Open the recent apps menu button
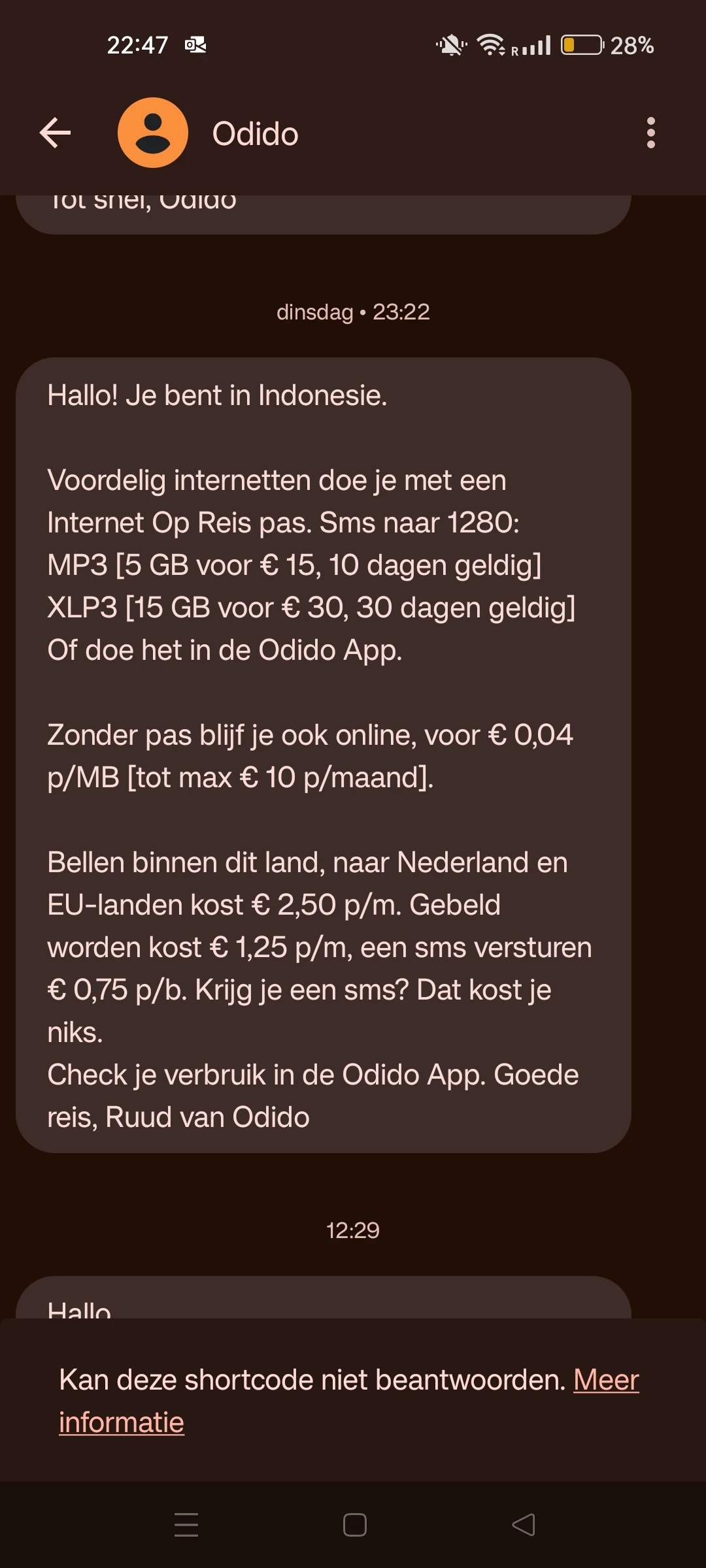This screenshot has height=1568, width=706. 186,1525
